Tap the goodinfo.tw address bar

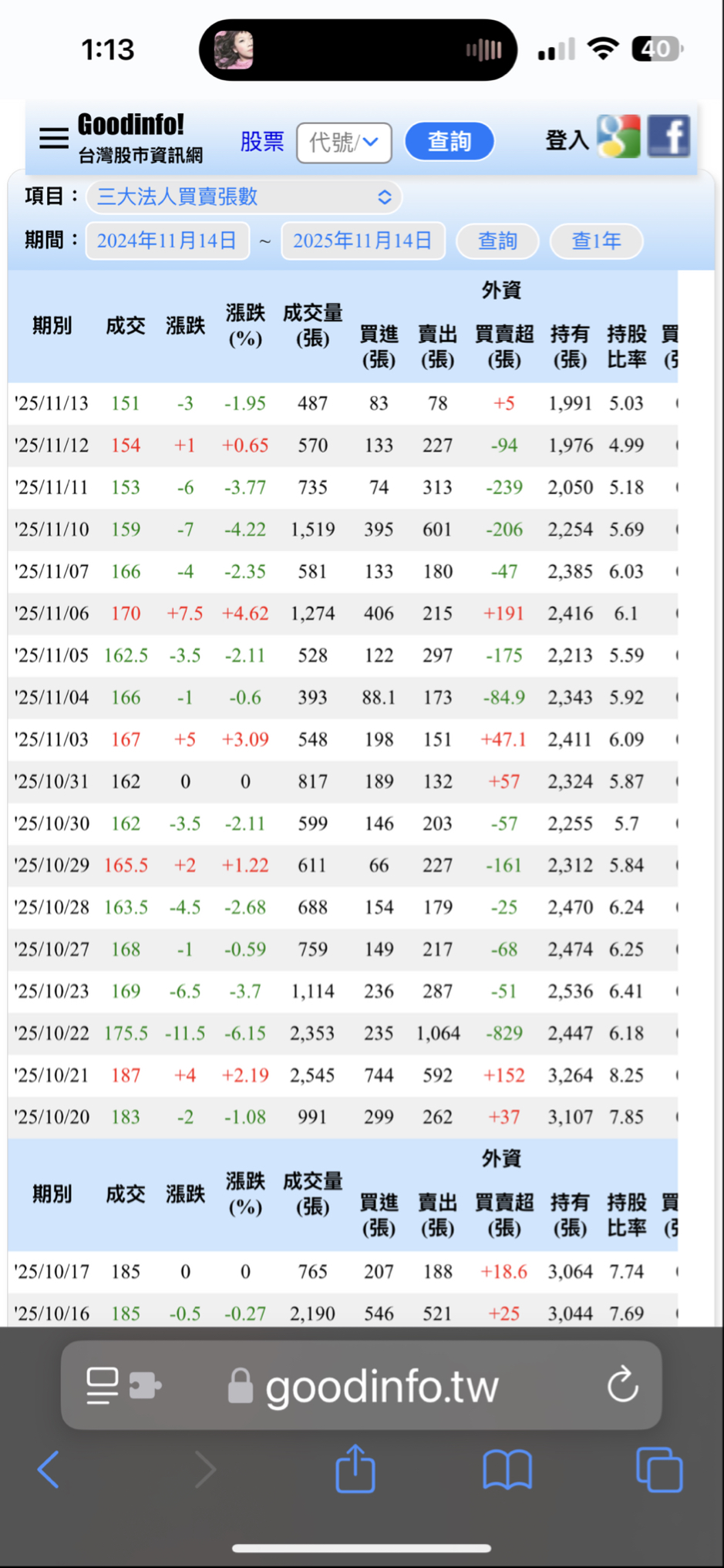[x=382, y=1387]
